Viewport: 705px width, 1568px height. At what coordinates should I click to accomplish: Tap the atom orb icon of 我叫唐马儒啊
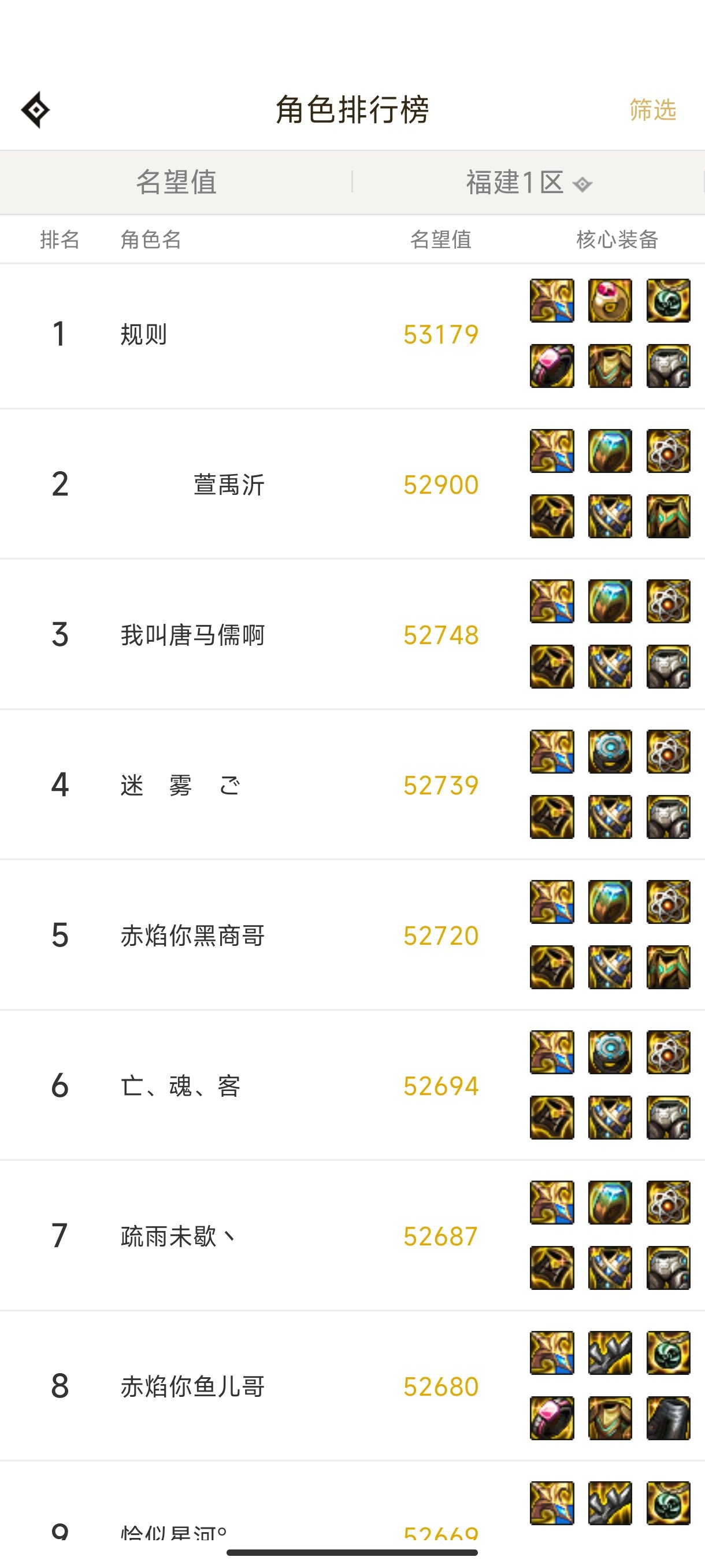[668, 600]
